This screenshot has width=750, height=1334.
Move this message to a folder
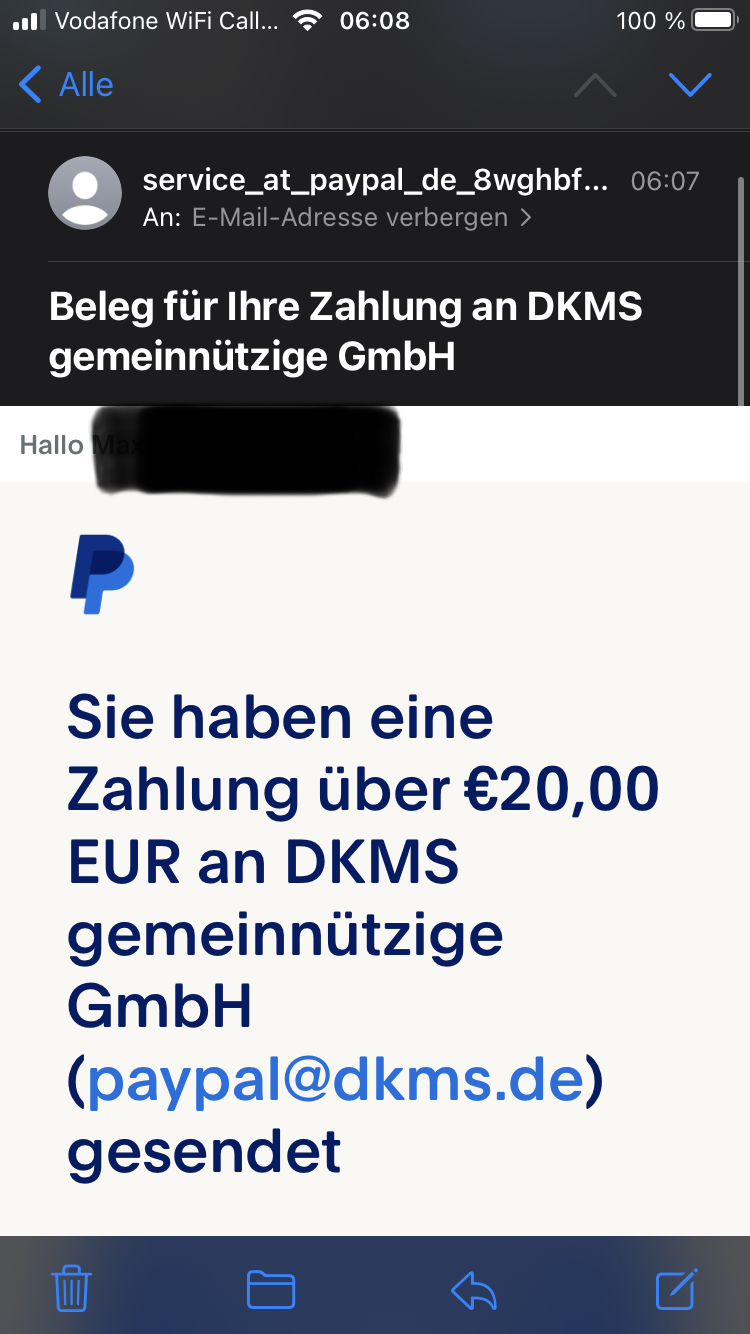click(270, 1289)
